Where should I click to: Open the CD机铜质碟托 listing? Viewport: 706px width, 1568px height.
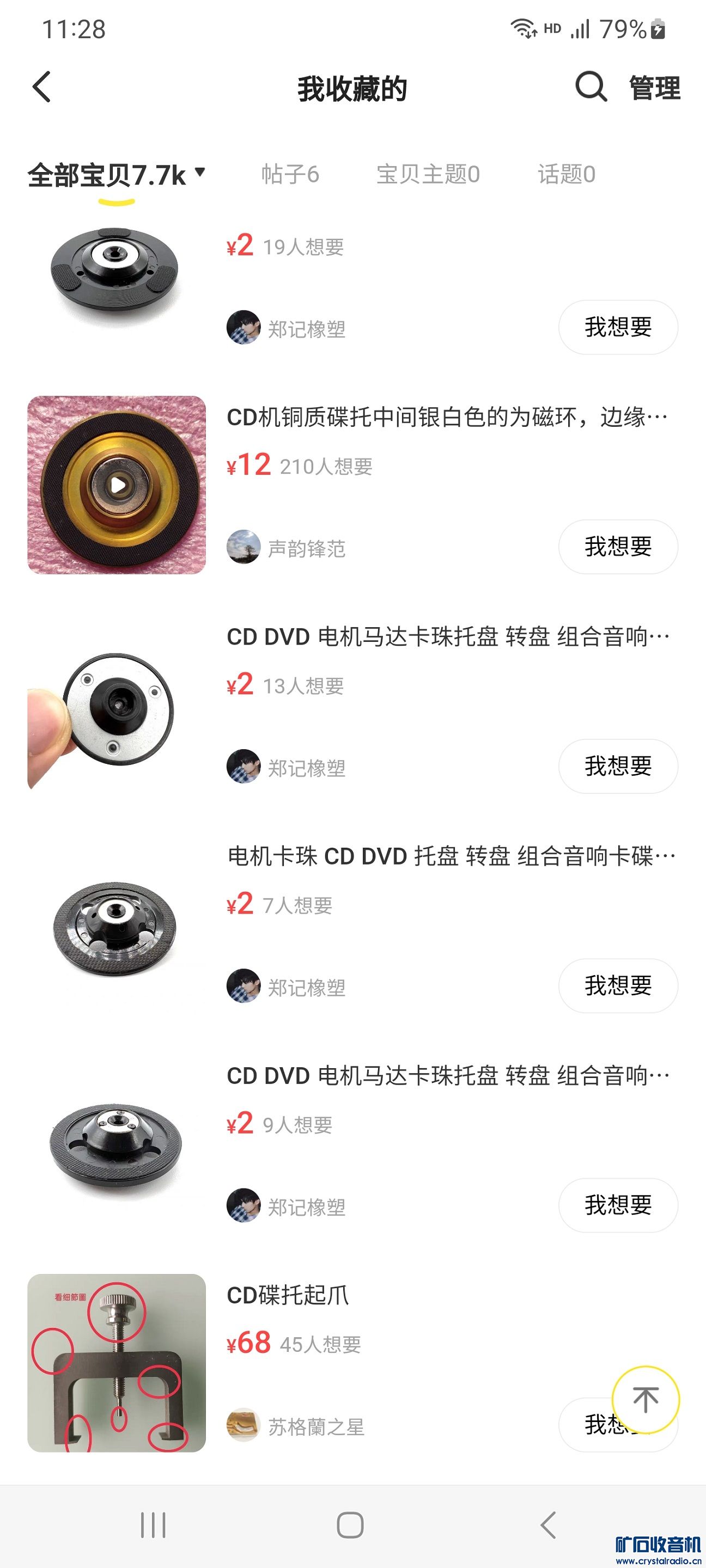click(446, 418)
